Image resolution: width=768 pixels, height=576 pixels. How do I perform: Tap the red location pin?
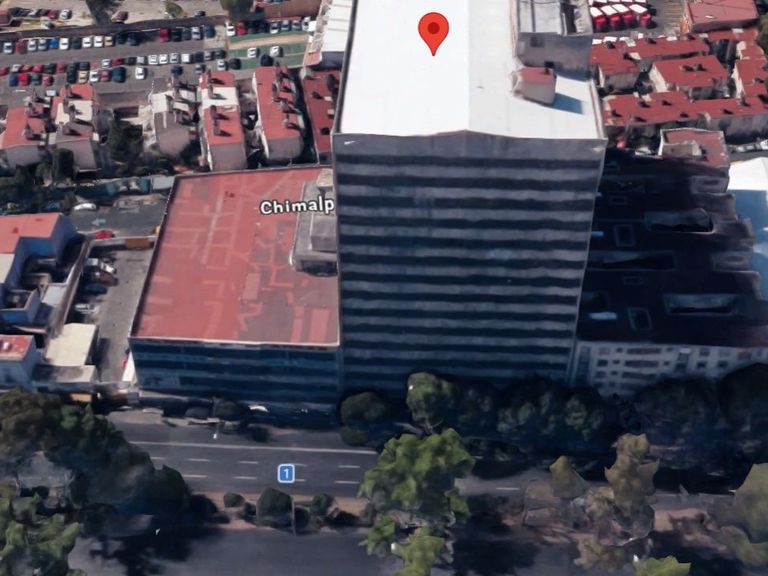433,31
